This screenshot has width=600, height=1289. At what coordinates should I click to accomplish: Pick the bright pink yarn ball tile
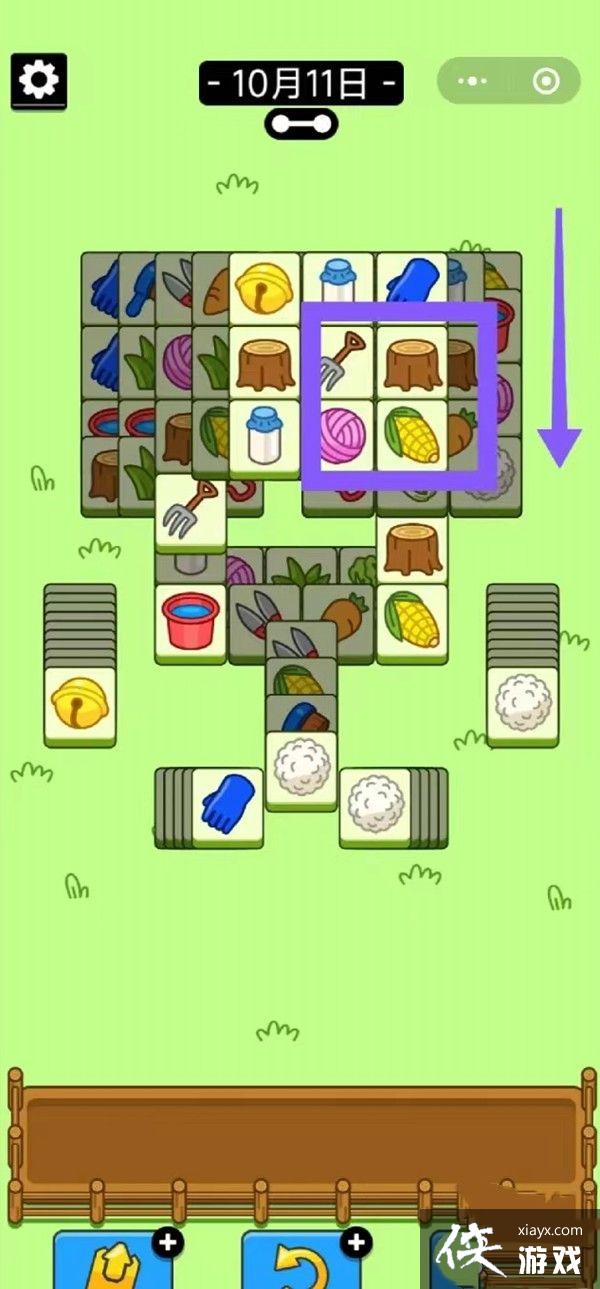coord(339,436)
